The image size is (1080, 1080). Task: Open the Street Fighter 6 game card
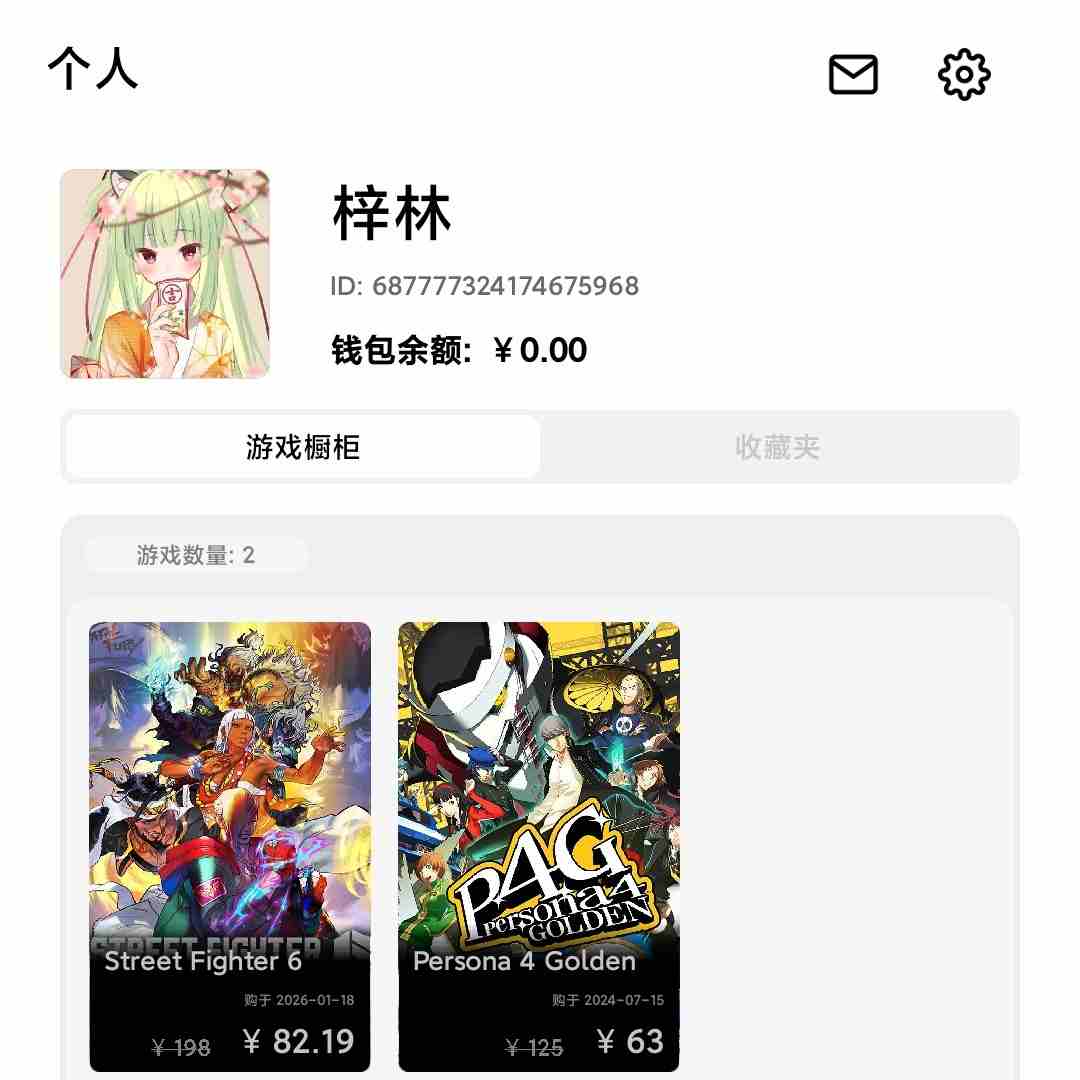pyautogui.click(x=230, y=845)
